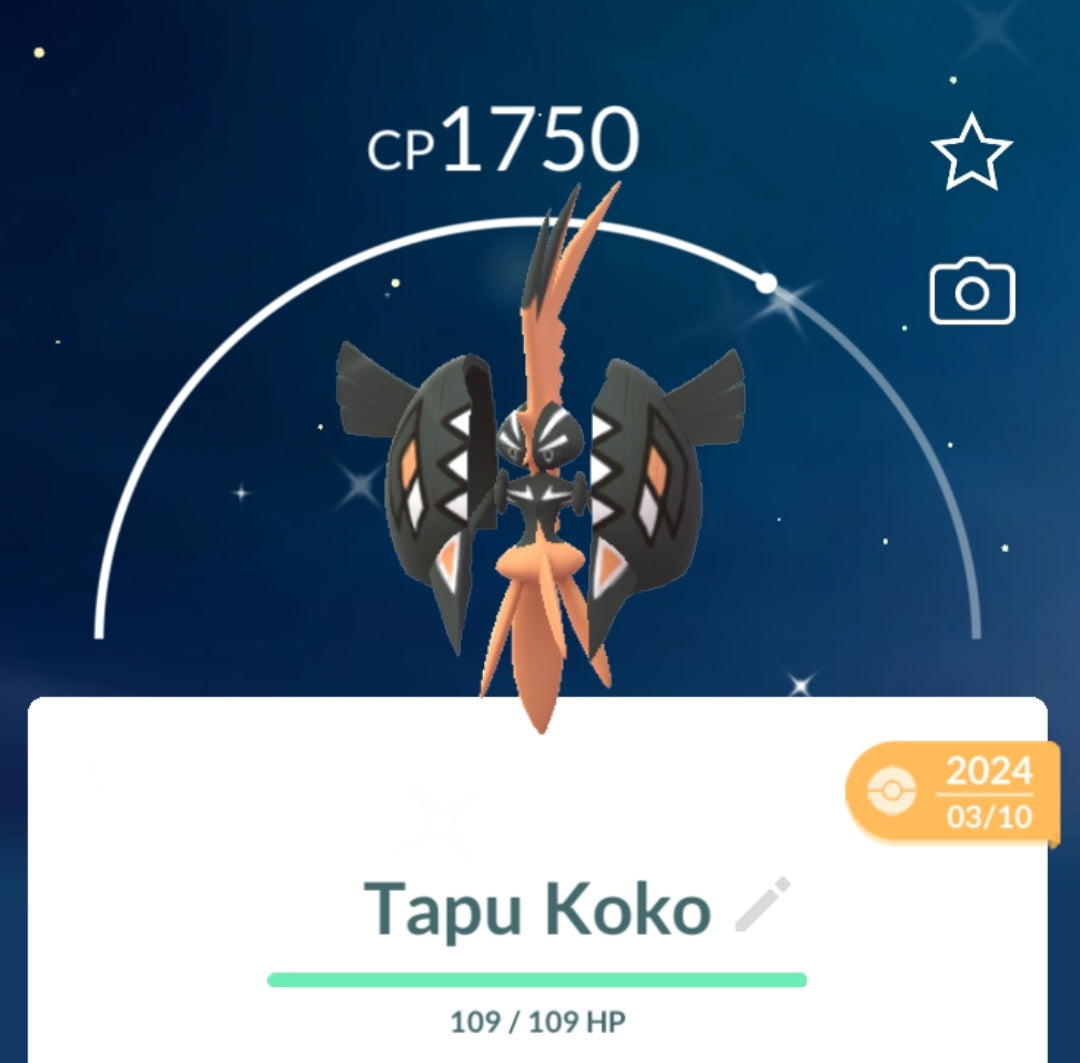The image size is (1080, 1063).
Task: Mark Tapu Koko as favorite with star
Action: pos(971,151)
